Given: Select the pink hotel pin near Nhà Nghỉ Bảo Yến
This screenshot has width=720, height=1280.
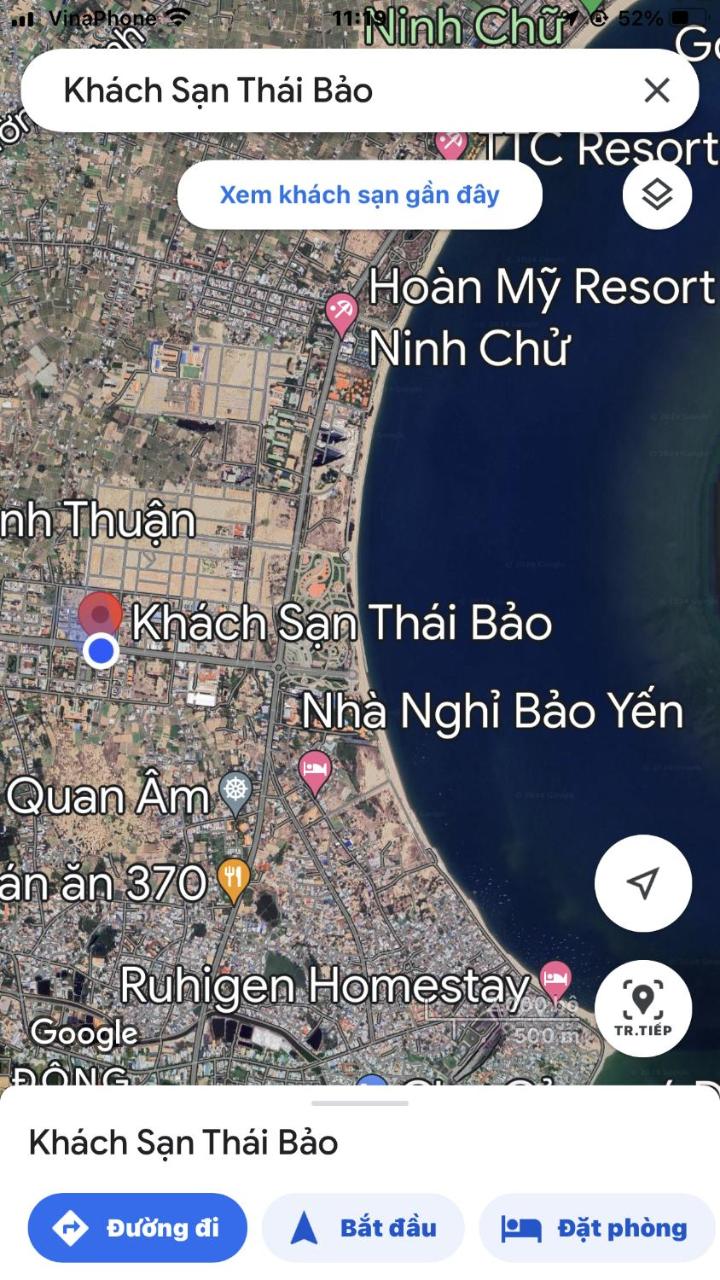Looking at the screenshot, I should (316, 770).
